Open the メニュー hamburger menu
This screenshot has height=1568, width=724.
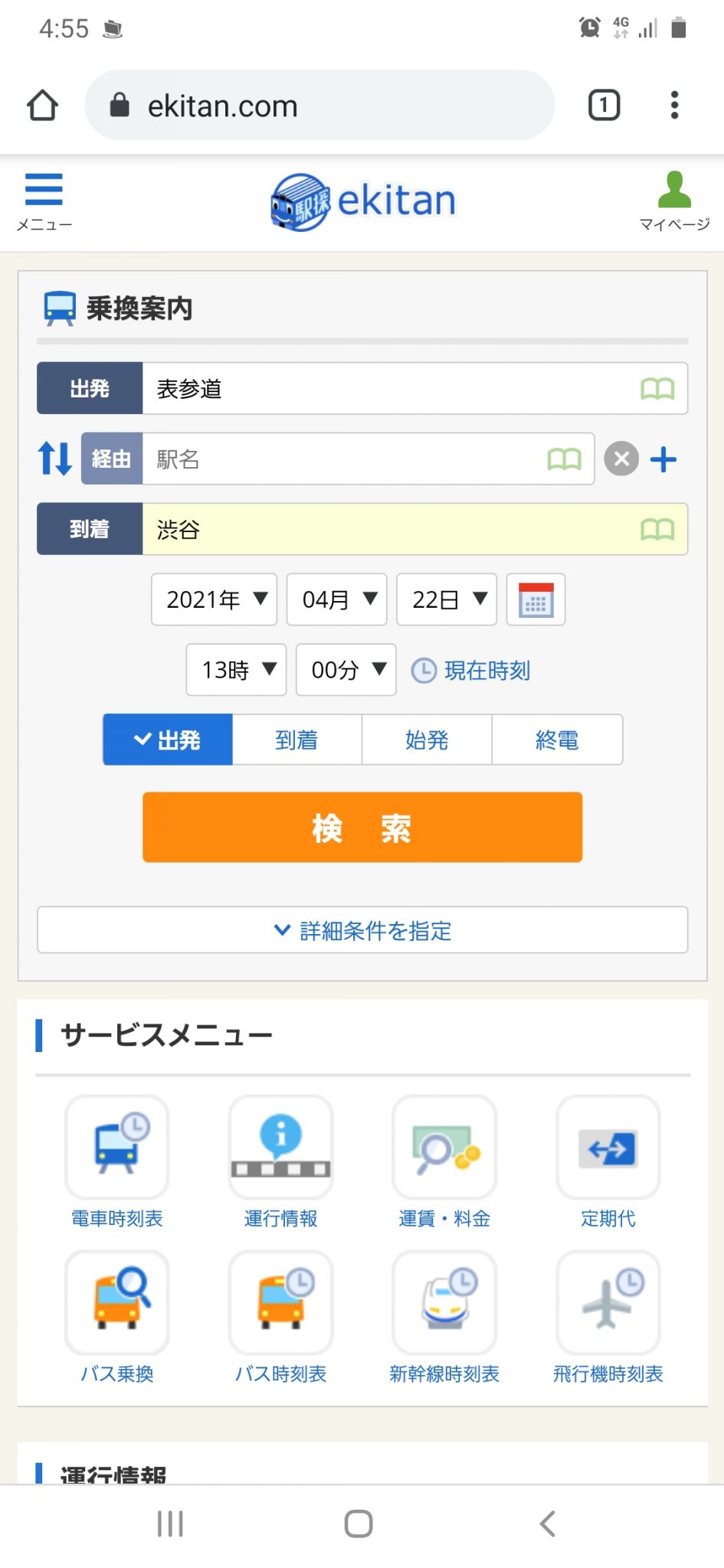pyautogui.click(x=44, y=201)
